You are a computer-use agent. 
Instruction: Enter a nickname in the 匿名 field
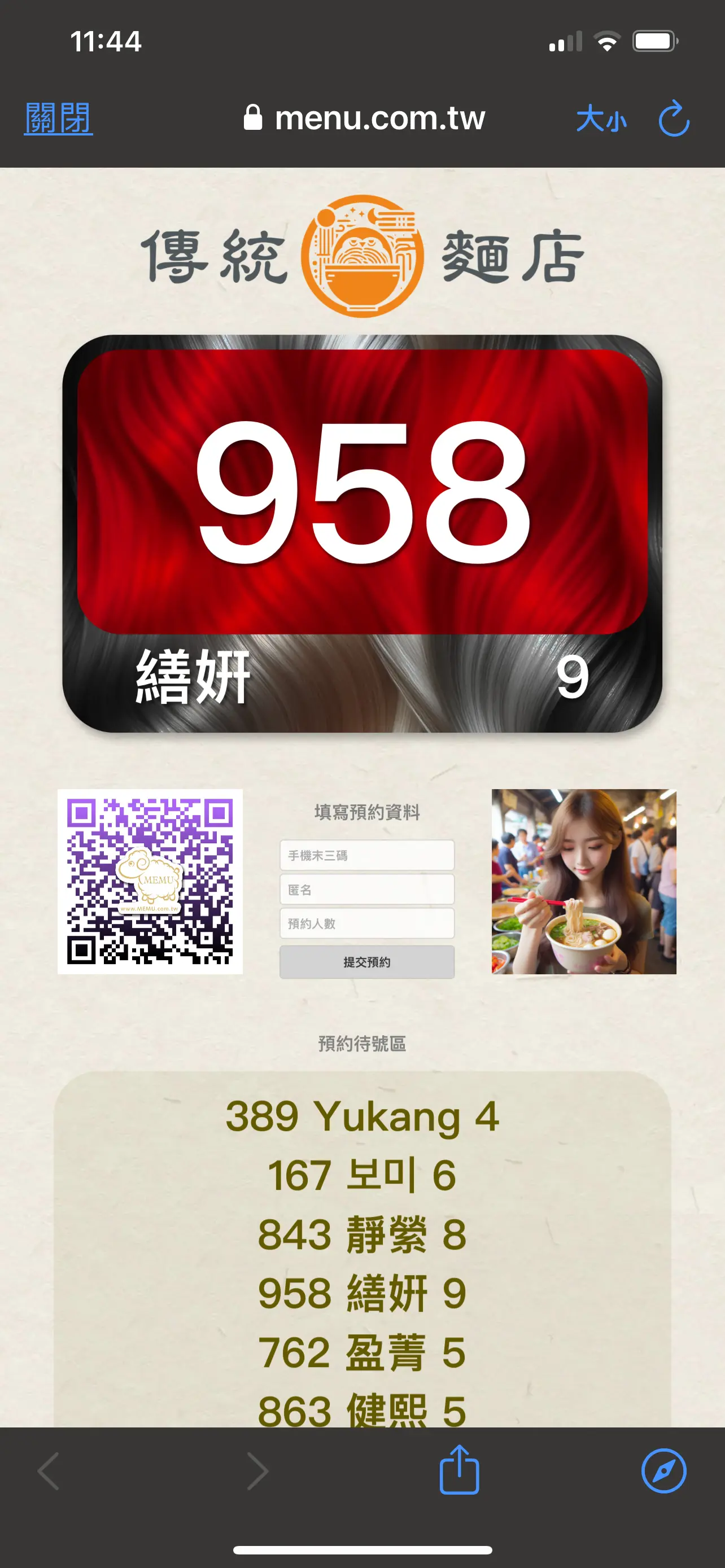coord(366,890)
